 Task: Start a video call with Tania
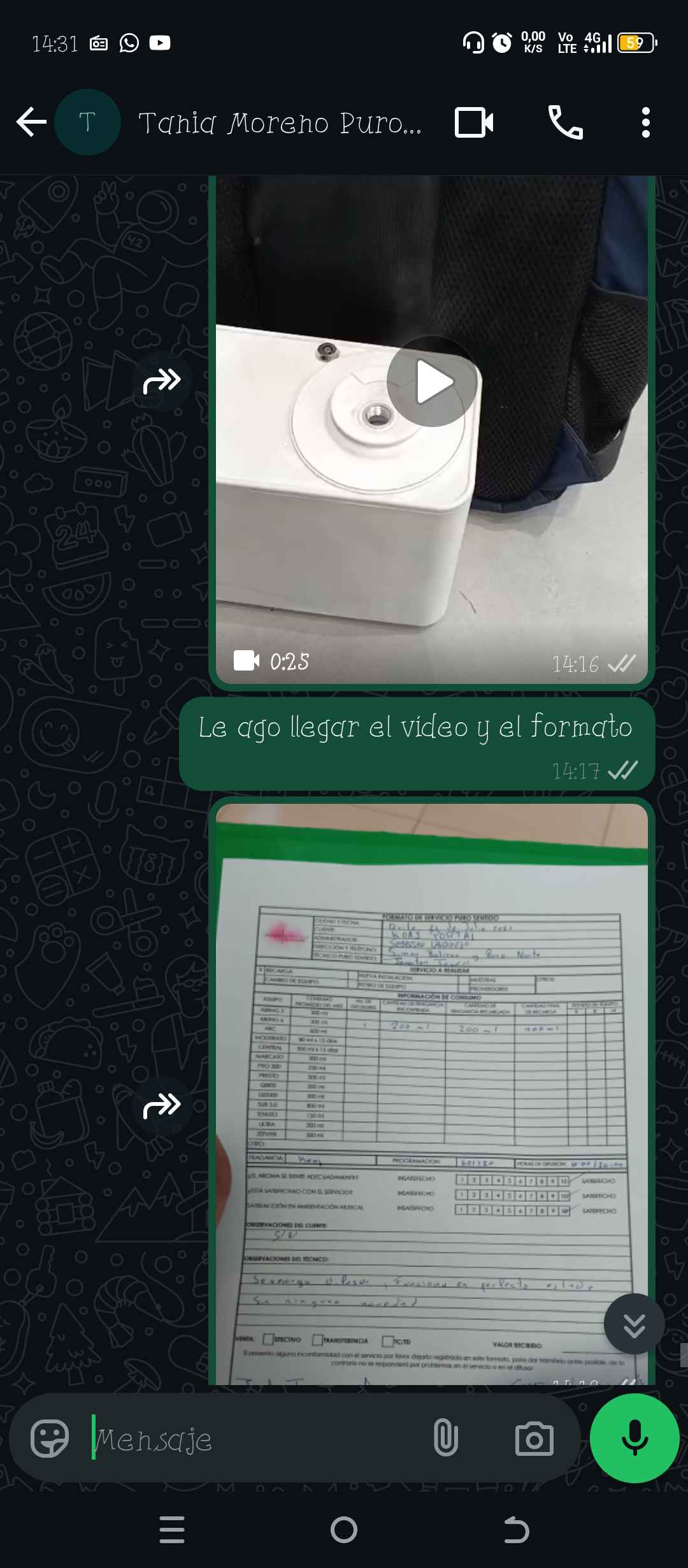tap(474, 122)
